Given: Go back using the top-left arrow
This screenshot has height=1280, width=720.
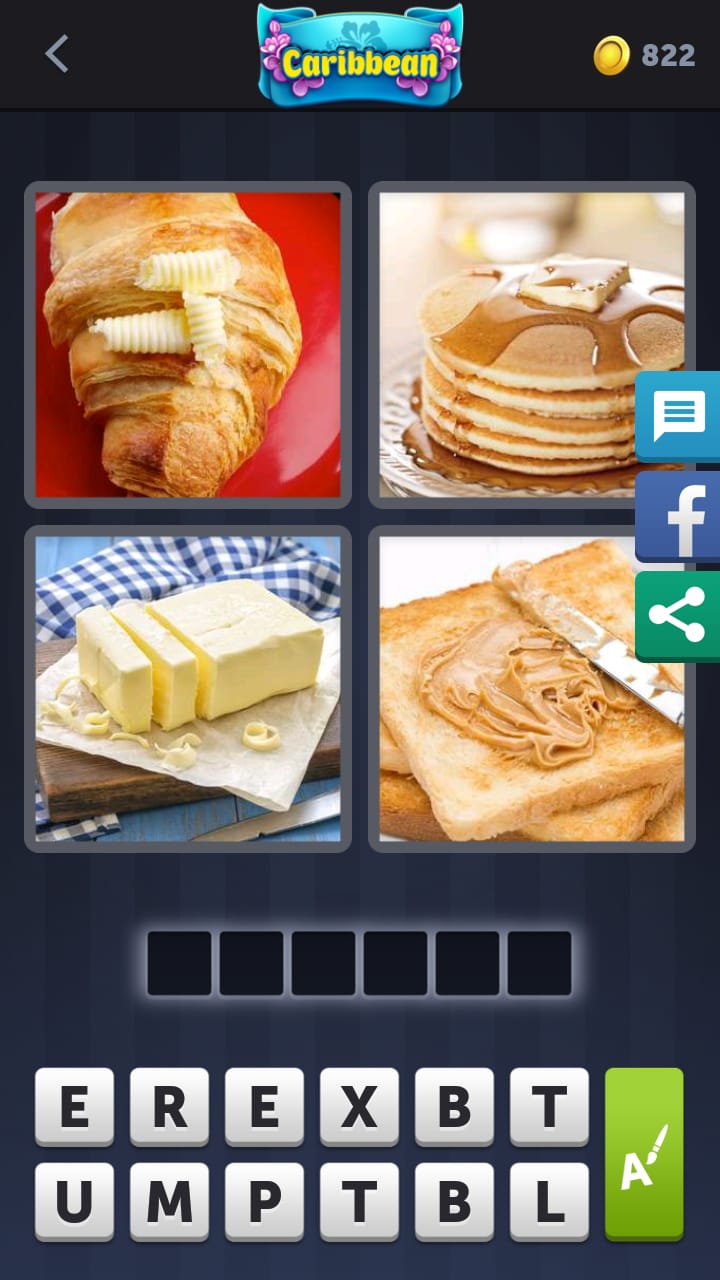Looking at the screenshot, I should click(x=57, y=54).
